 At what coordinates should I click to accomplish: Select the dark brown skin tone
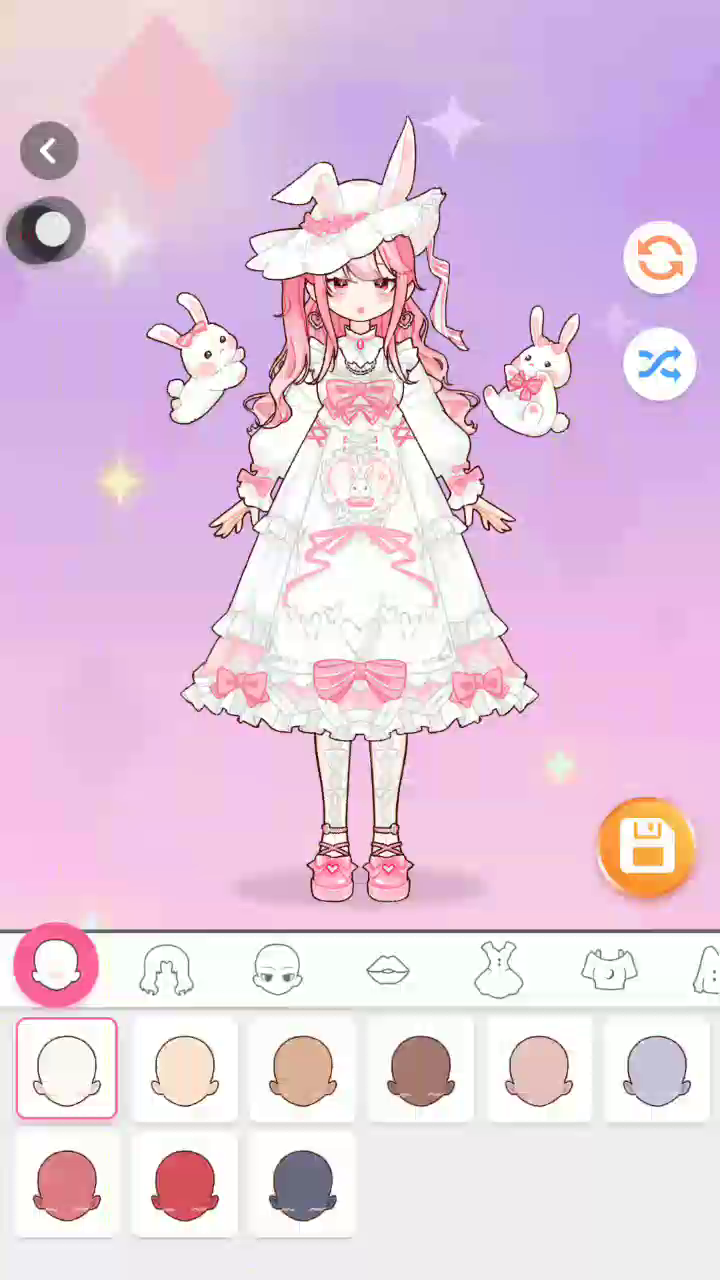tap(420, 1068)
